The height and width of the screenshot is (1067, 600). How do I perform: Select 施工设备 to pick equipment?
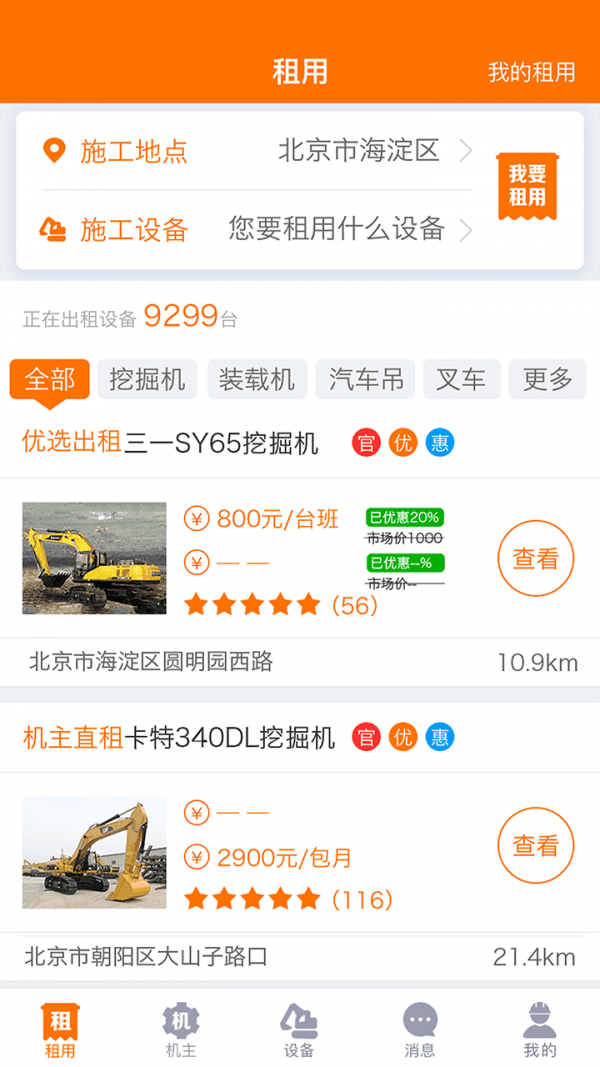click(x=257, y=230)
